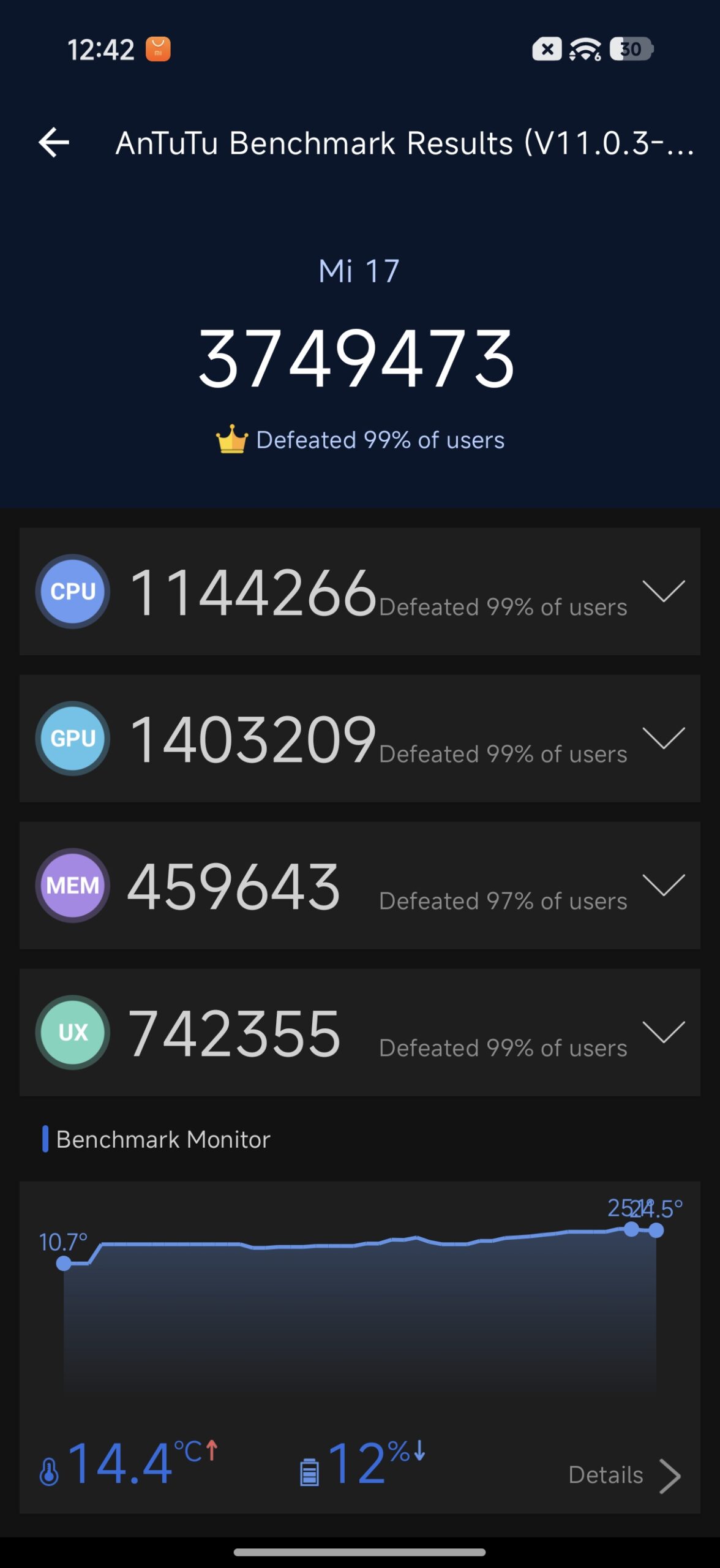Expand the GPU score breakdown

click(663, 738)
